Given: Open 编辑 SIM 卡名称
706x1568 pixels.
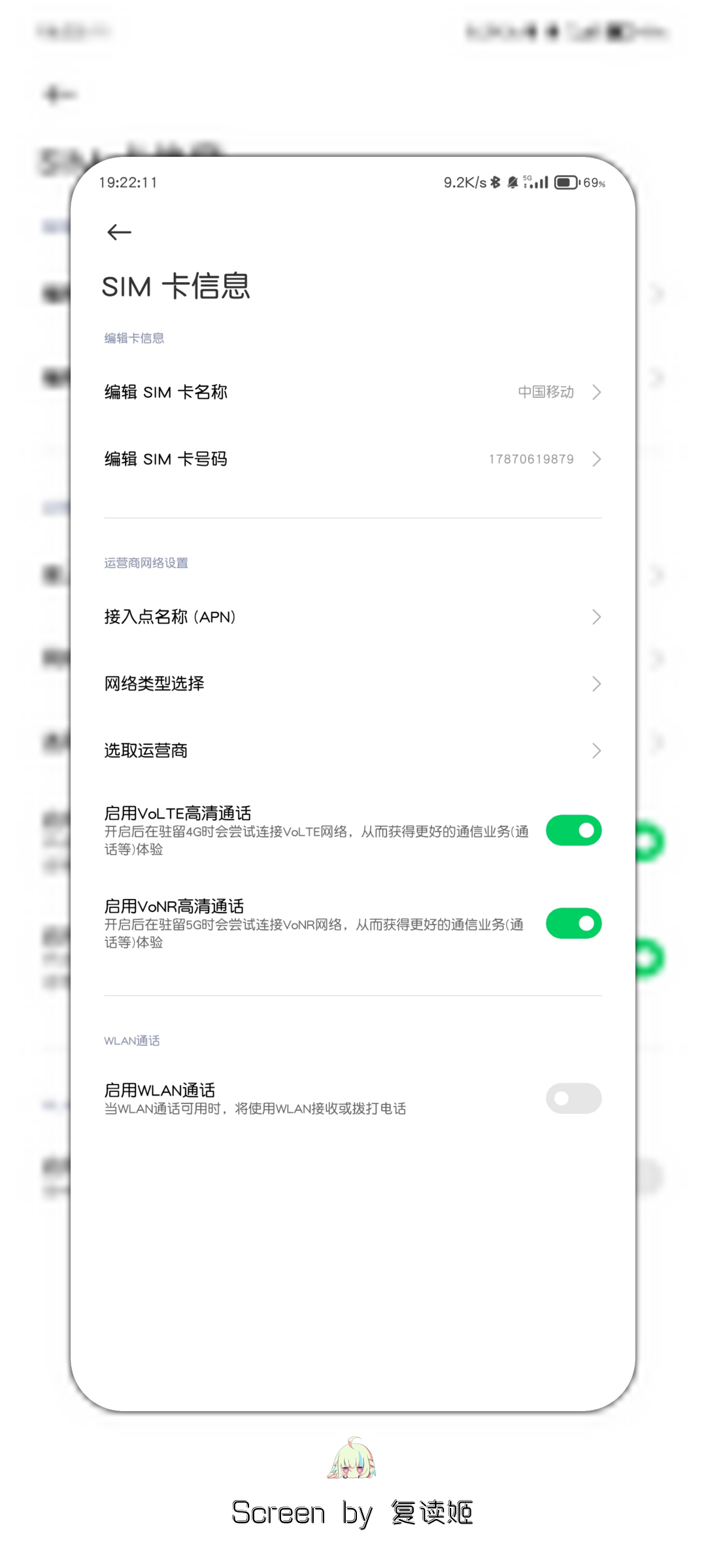Looking at the screenshot, I should [x=353, y=392].
